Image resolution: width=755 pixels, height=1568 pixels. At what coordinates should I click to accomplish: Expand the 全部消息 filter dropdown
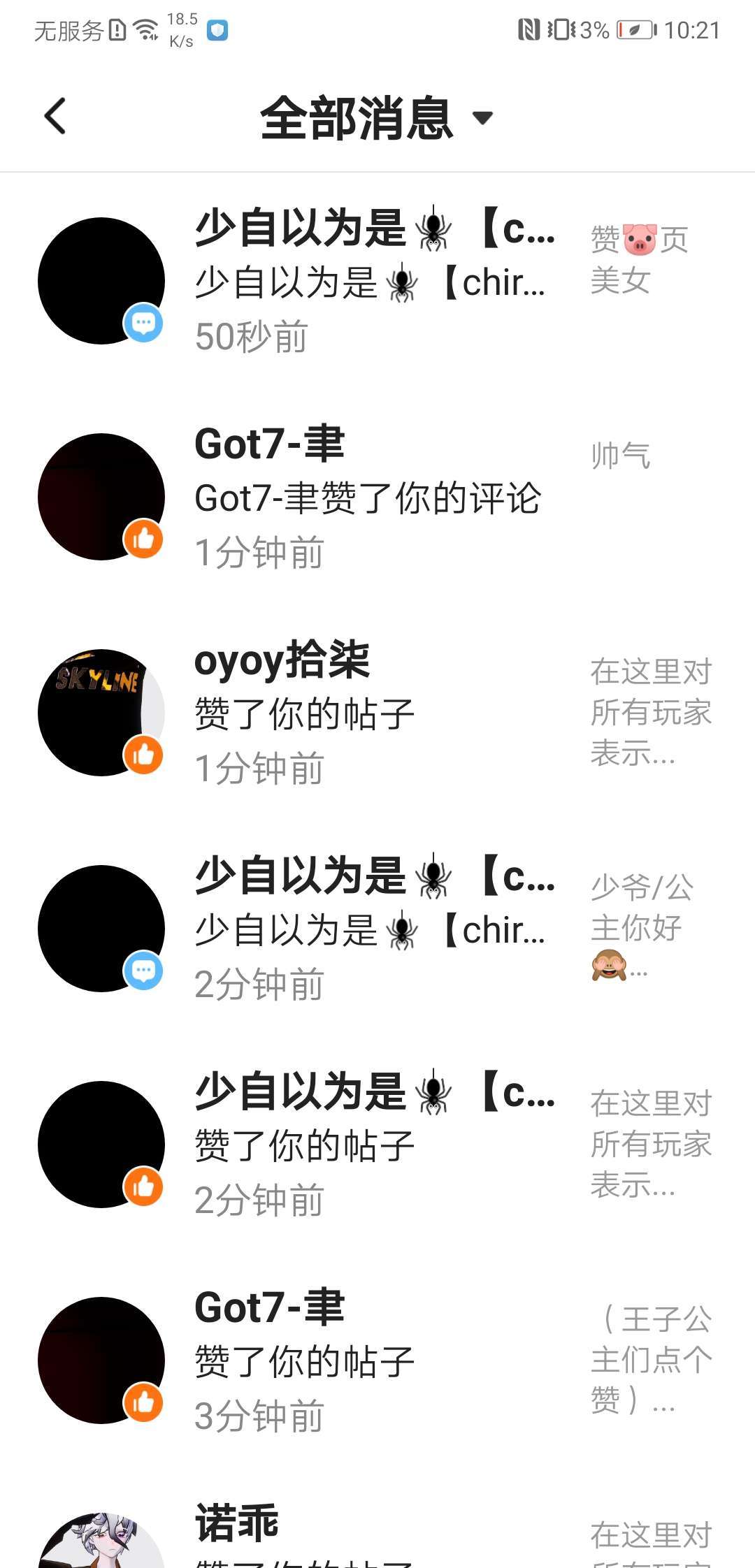coord(377,117)
